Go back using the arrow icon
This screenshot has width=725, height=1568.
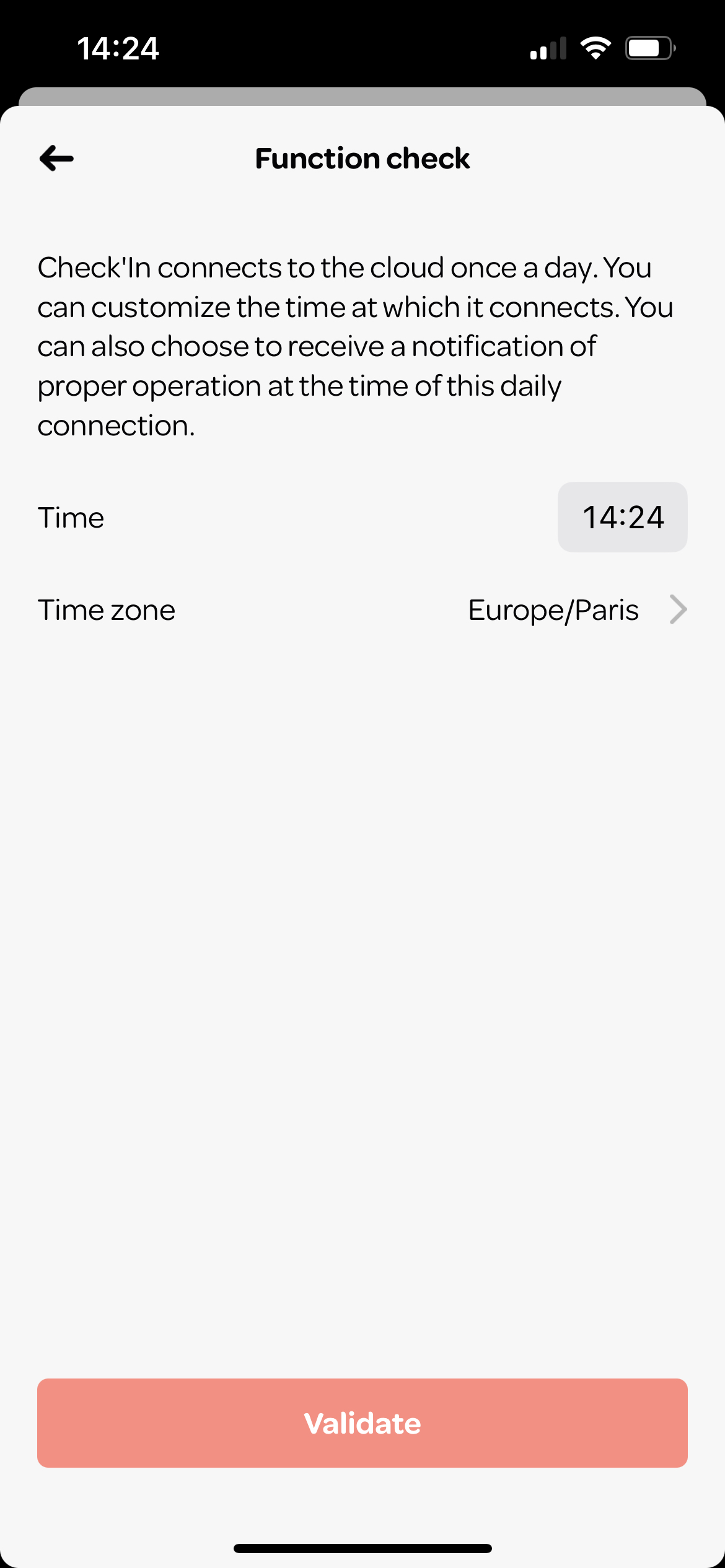click(56, 159)
